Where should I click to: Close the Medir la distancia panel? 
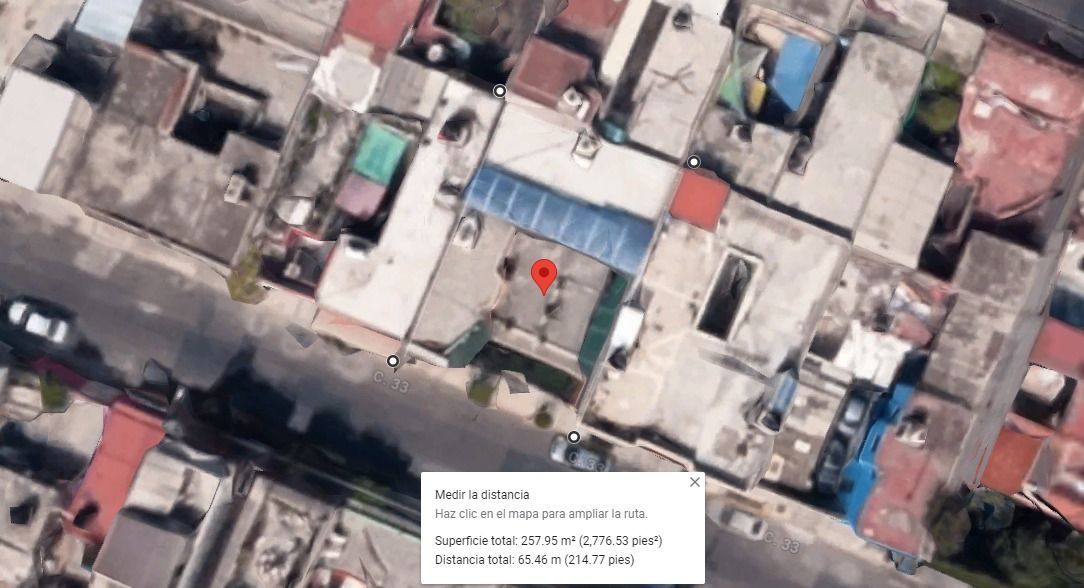(x=695, y=482)
